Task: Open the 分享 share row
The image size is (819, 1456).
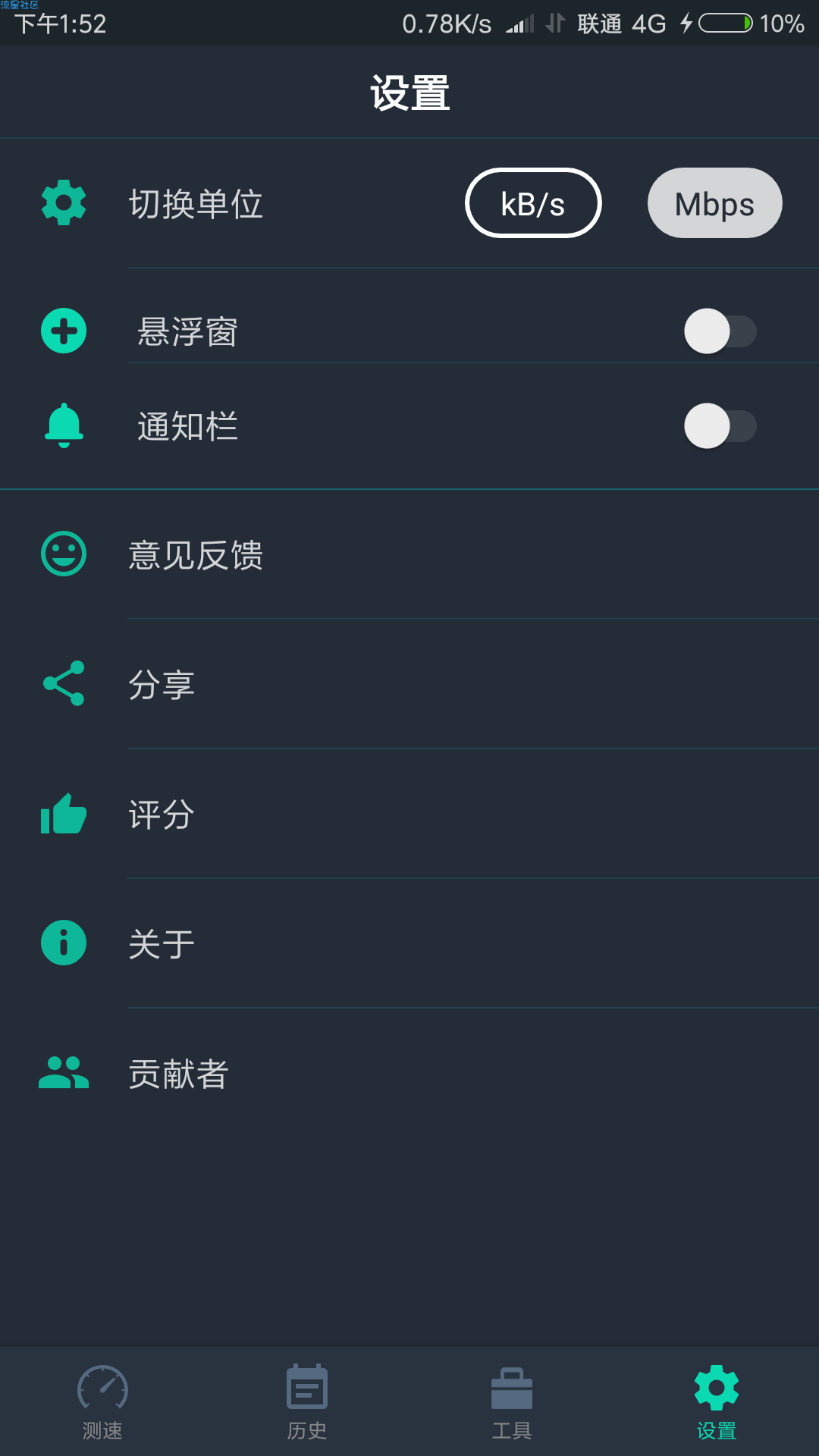Action: [409, 685]
